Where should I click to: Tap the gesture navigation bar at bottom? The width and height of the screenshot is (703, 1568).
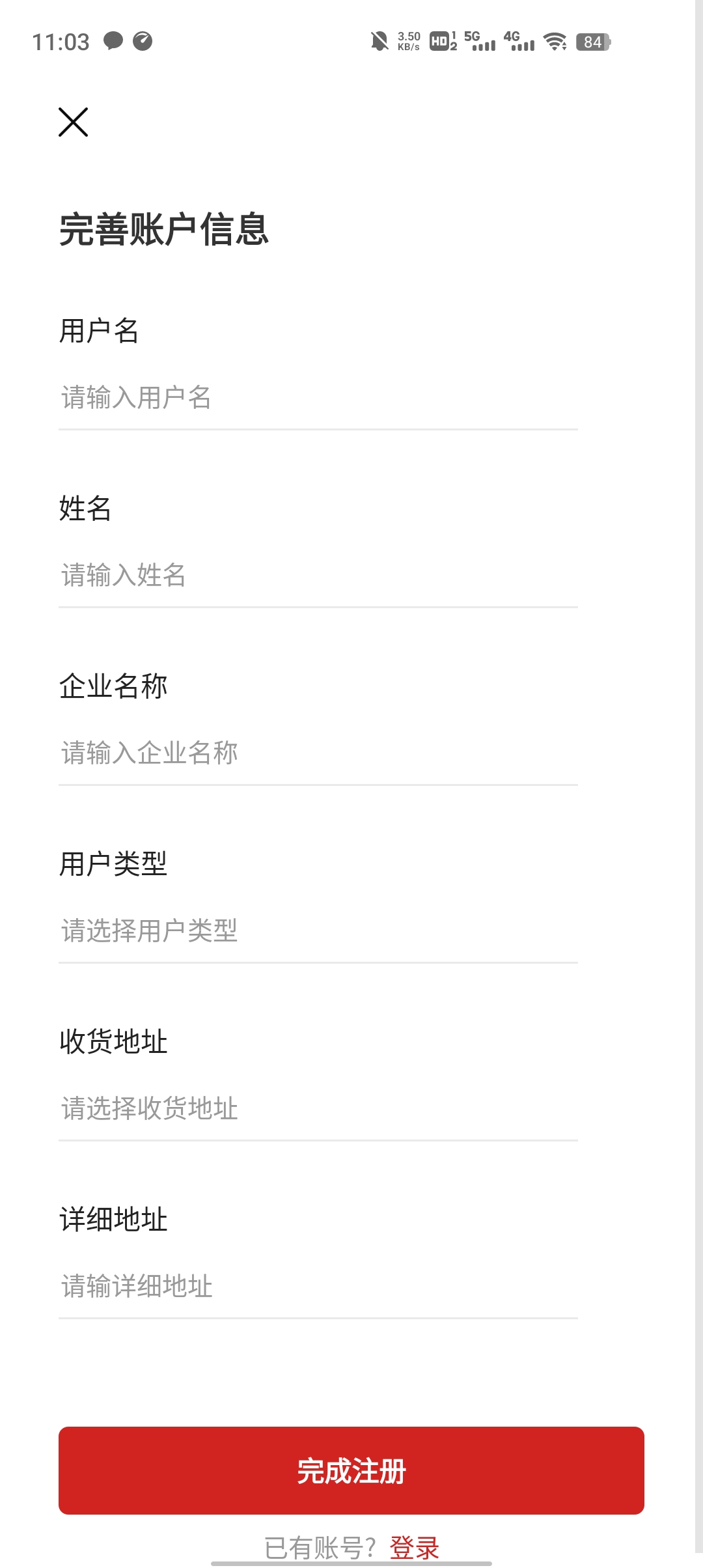351,1563
